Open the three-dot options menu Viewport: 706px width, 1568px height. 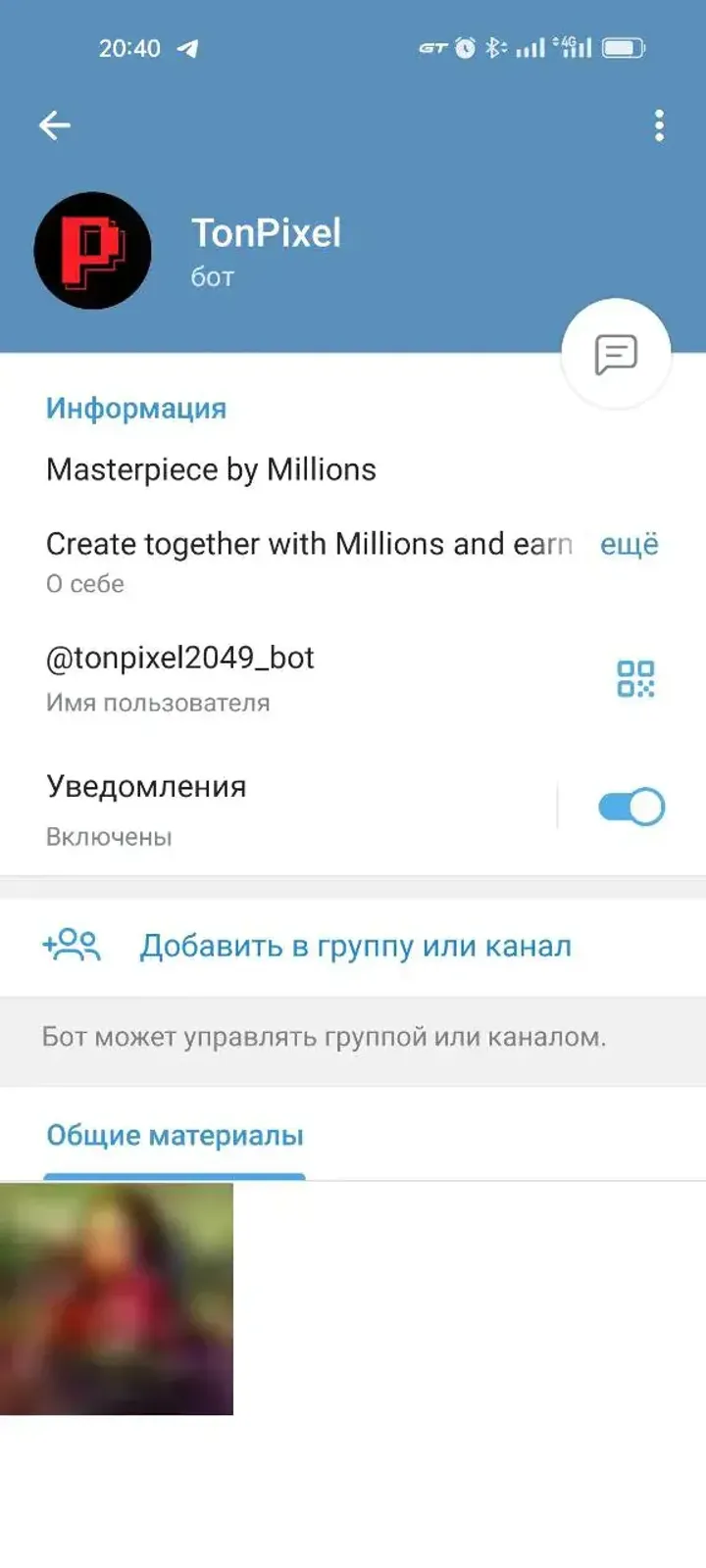[x=657, y=124]
